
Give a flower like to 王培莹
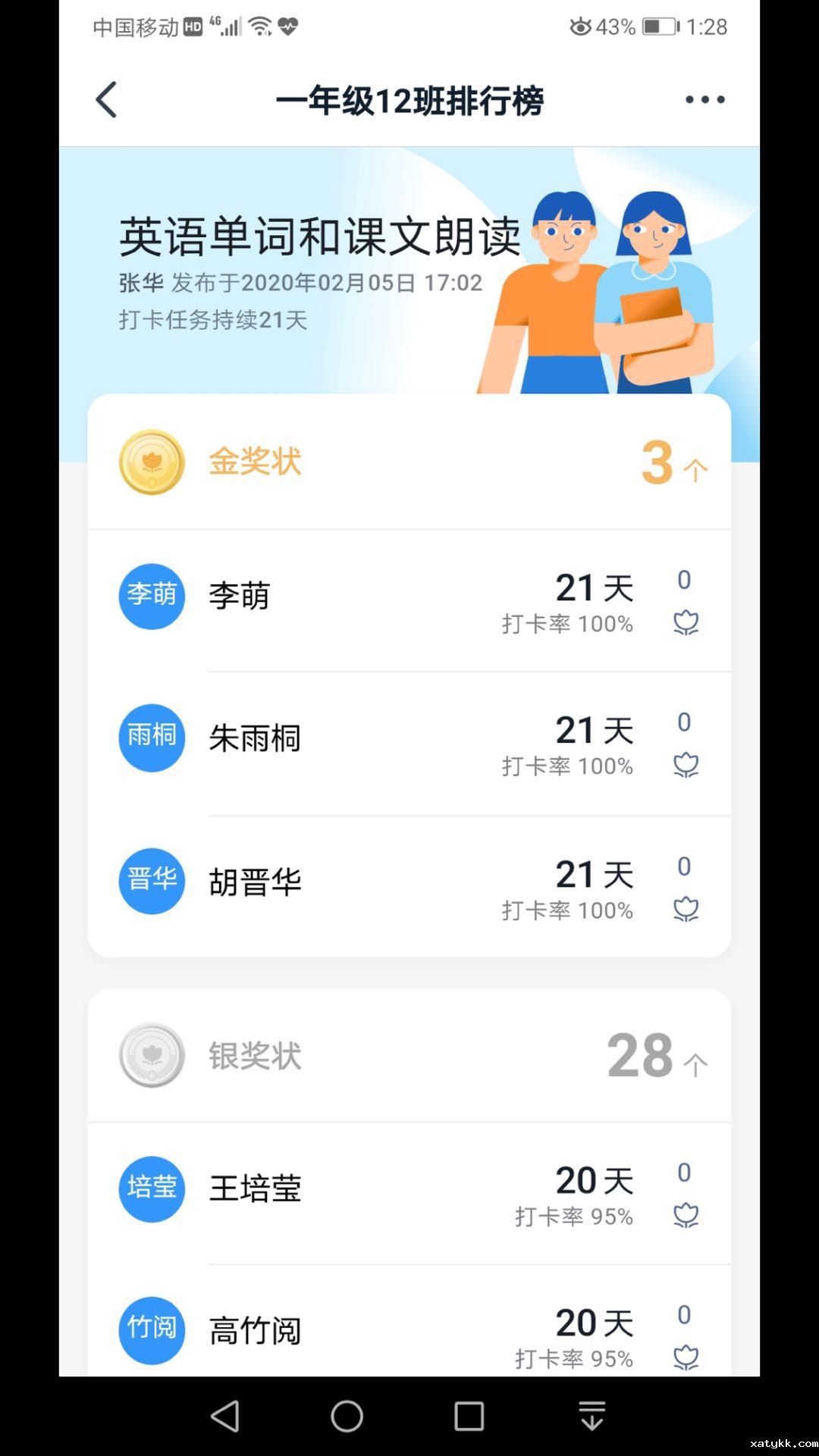pos(686,1214)
